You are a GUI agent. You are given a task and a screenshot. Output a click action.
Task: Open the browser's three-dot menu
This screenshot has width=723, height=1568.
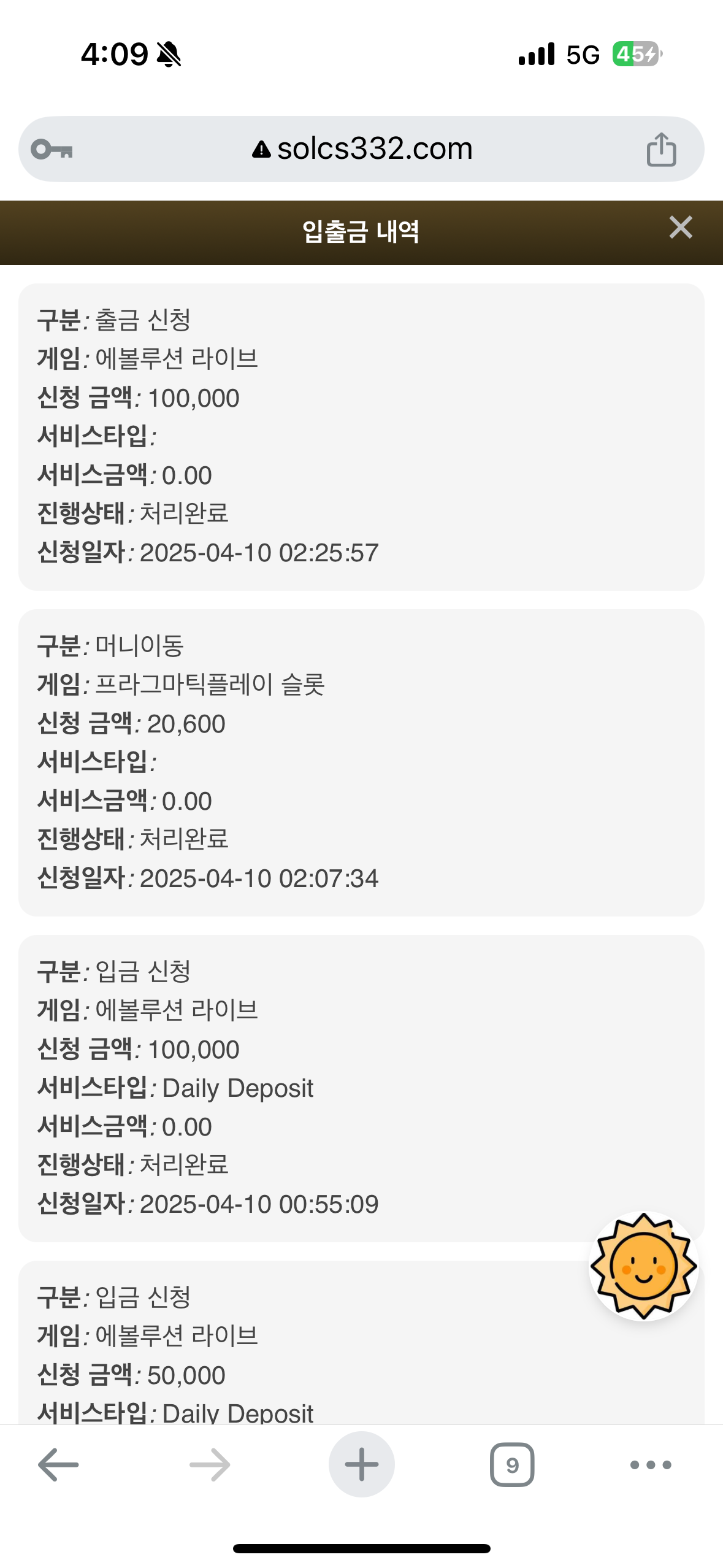[651, 1465]
